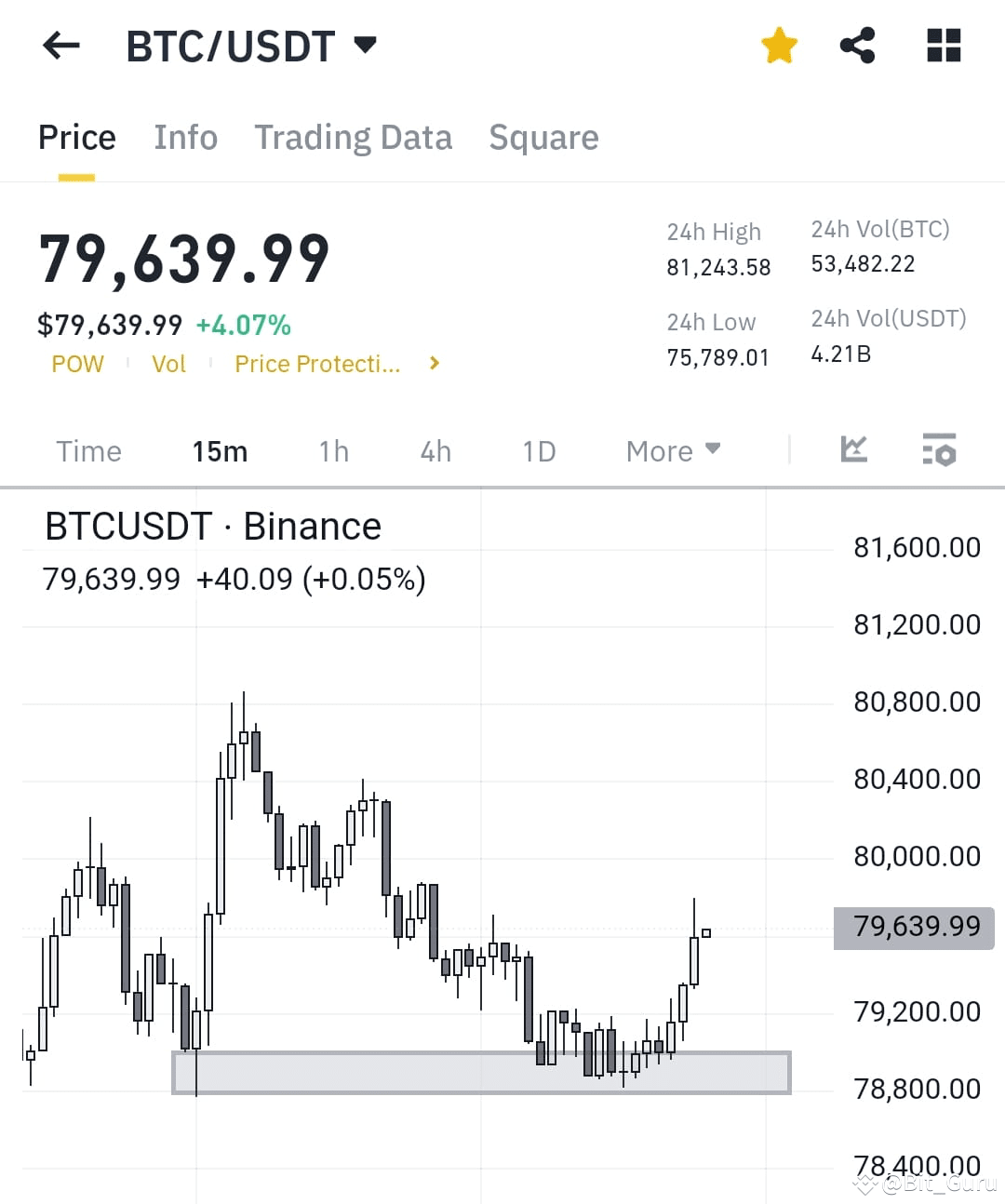Switch chart to 1h timeframe
This screenshot has width=1005, height=1204.
(332, 450)
